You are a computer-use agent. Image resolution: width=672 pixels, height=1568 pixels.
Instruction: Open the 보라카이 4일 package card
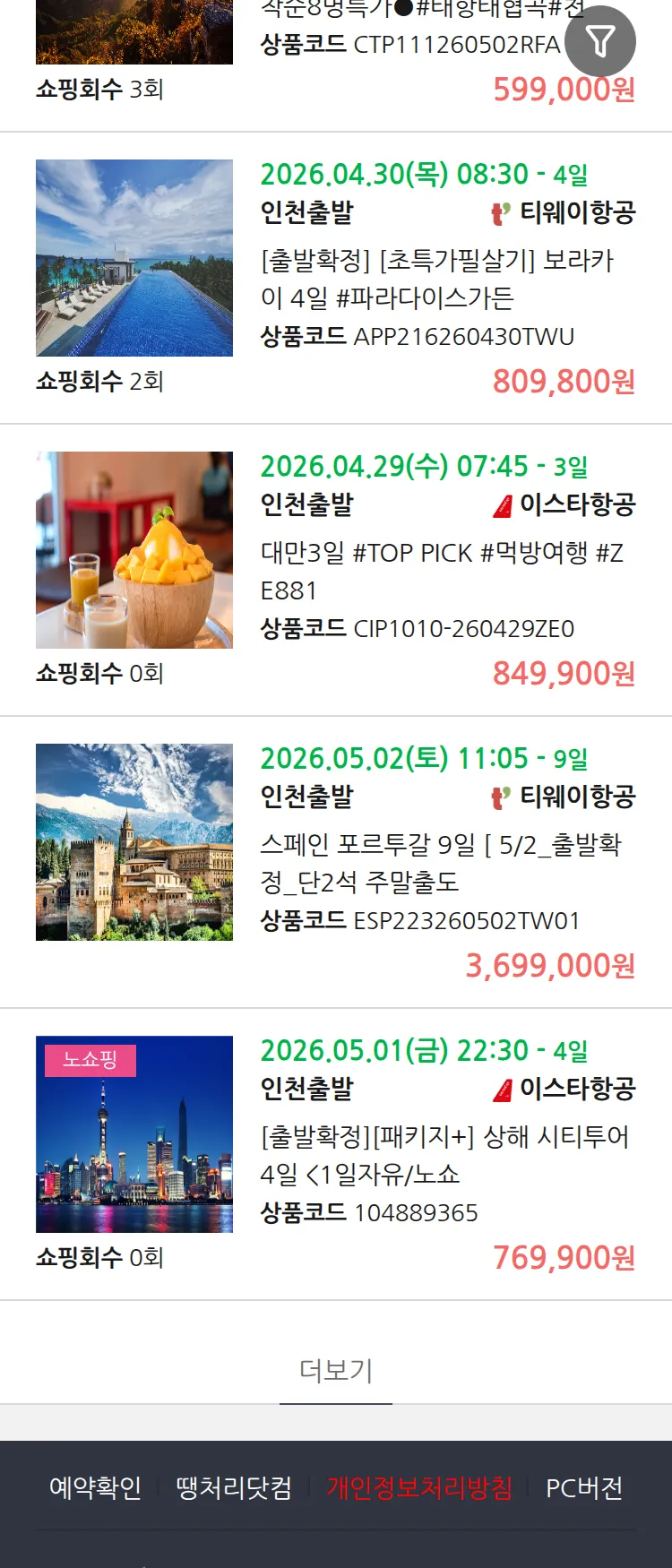(436, 279)
